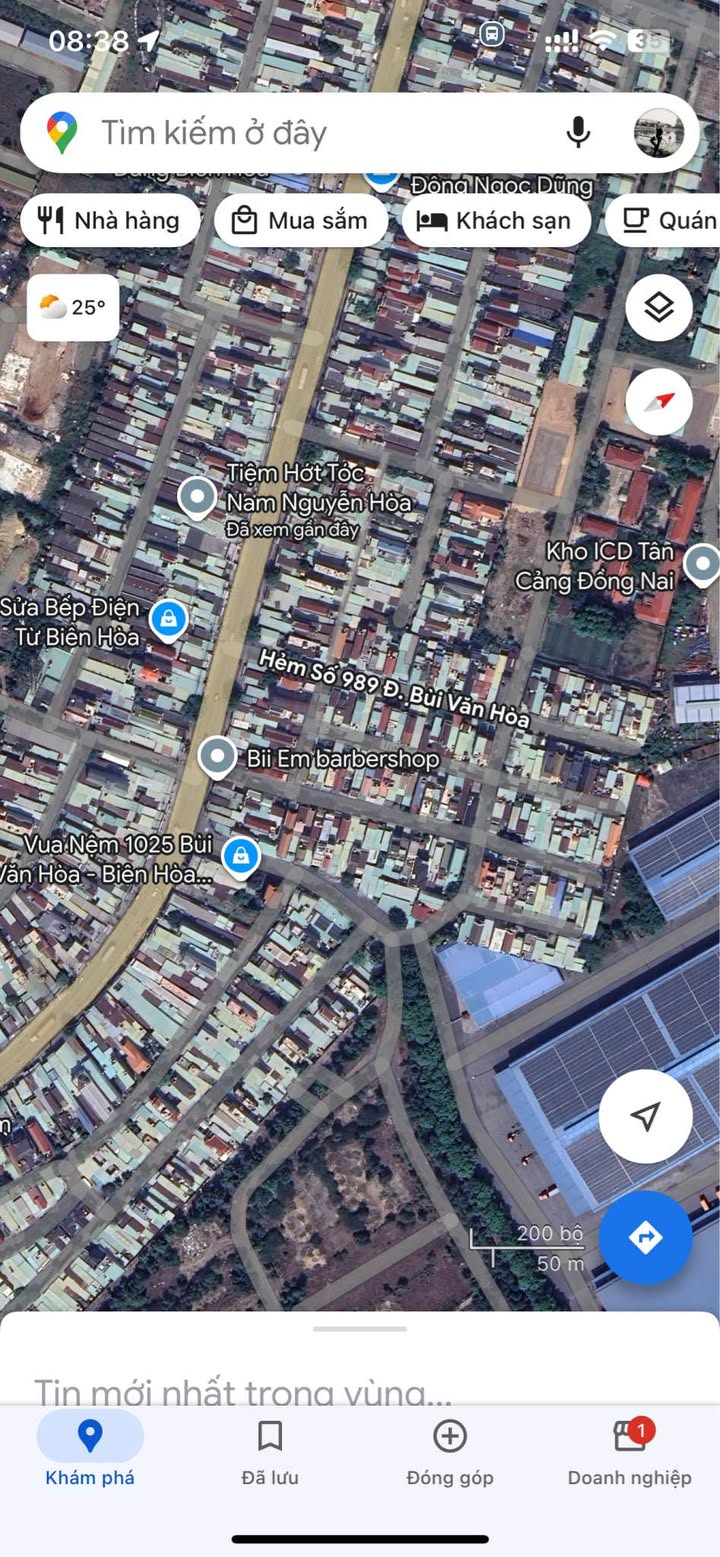The height and width of the screenshot is (1557, 720).
Task: Center map on my location
Action: click(645, 1116)
